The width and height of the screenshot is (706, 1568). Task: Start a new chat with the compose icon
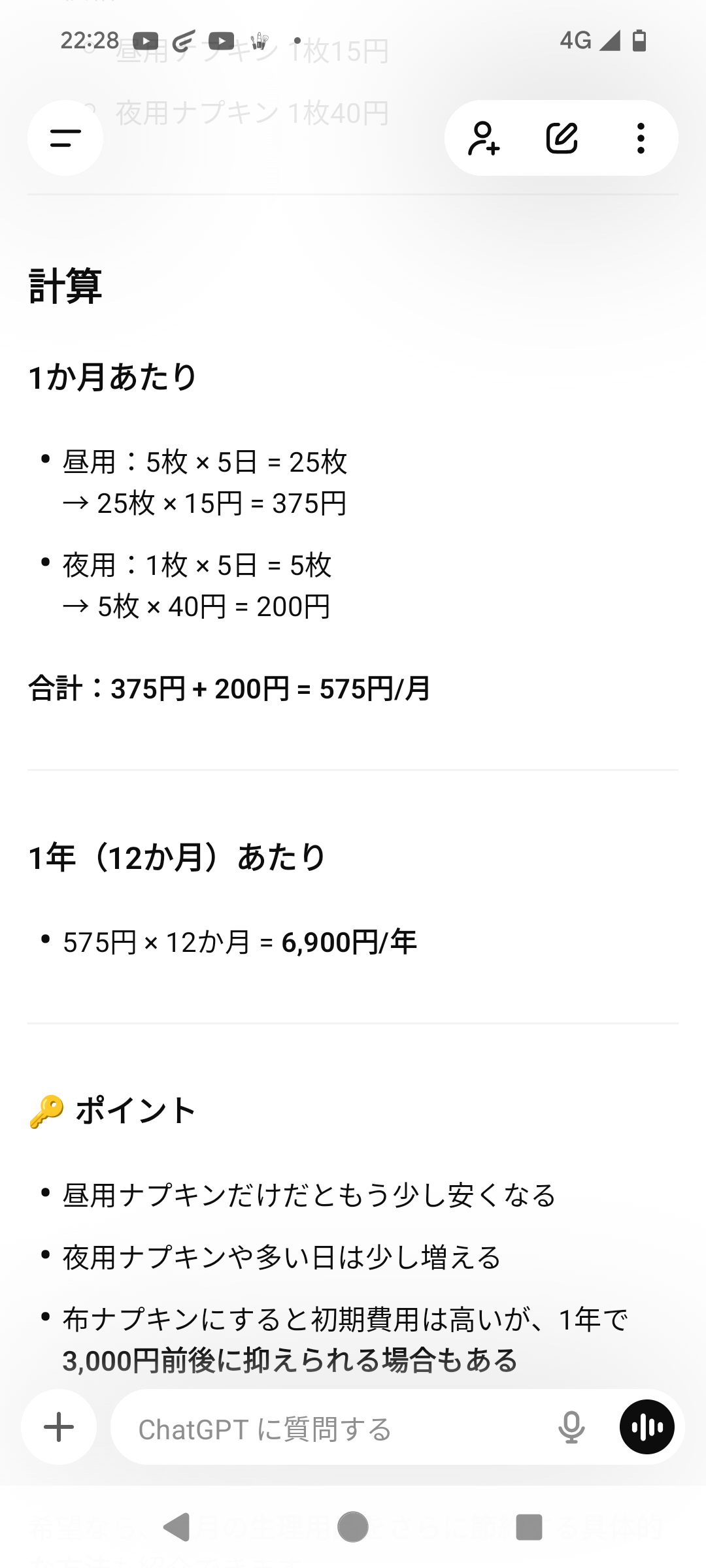[562, 138]
